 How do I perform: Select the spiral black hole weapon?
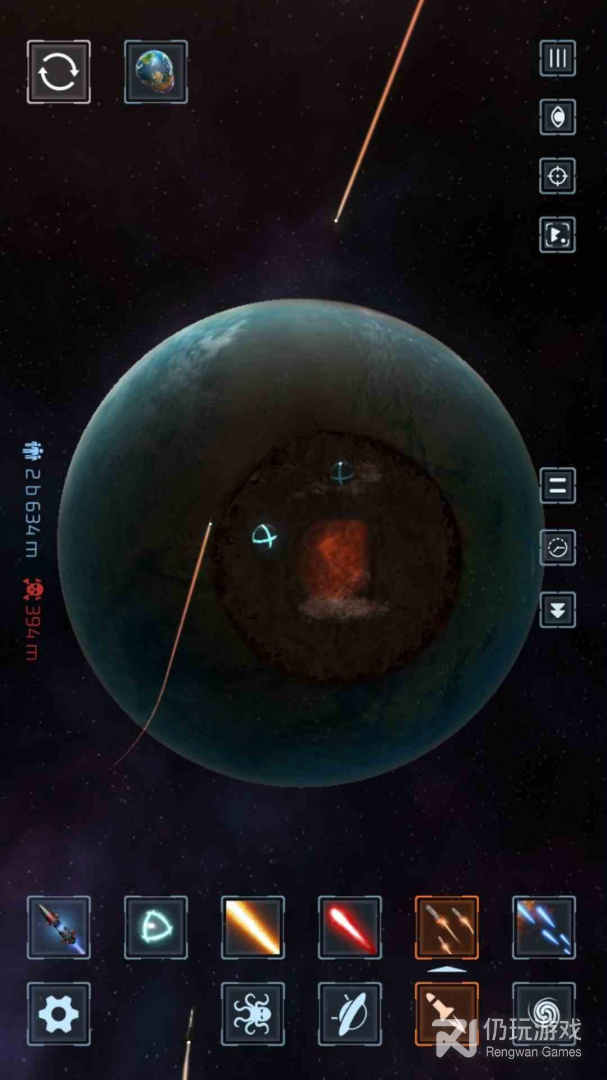(x=544, y=1014)
